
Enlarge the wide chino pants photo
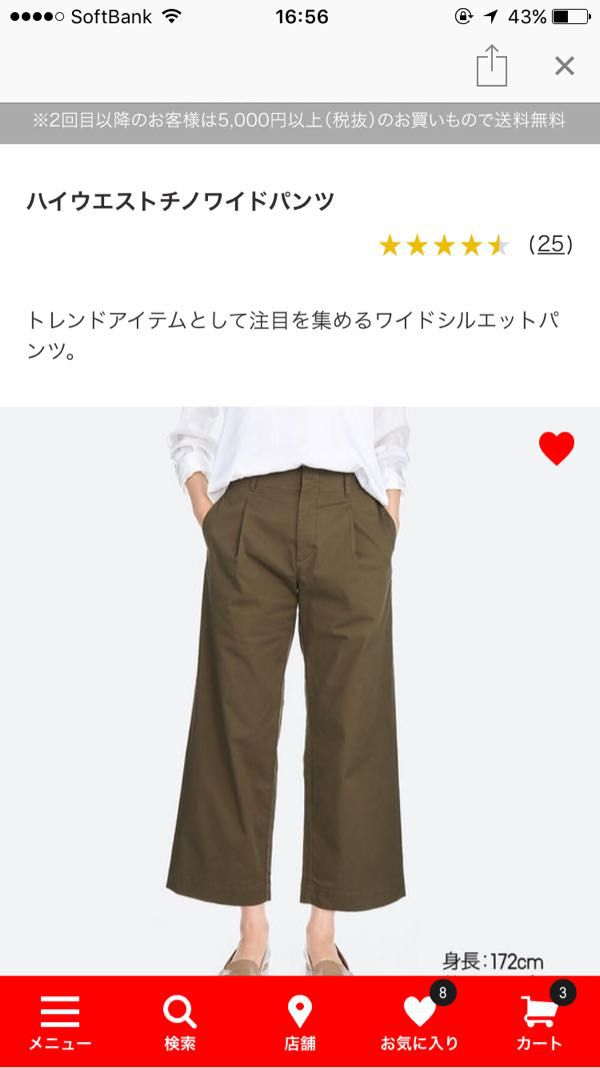coord(300,691)
